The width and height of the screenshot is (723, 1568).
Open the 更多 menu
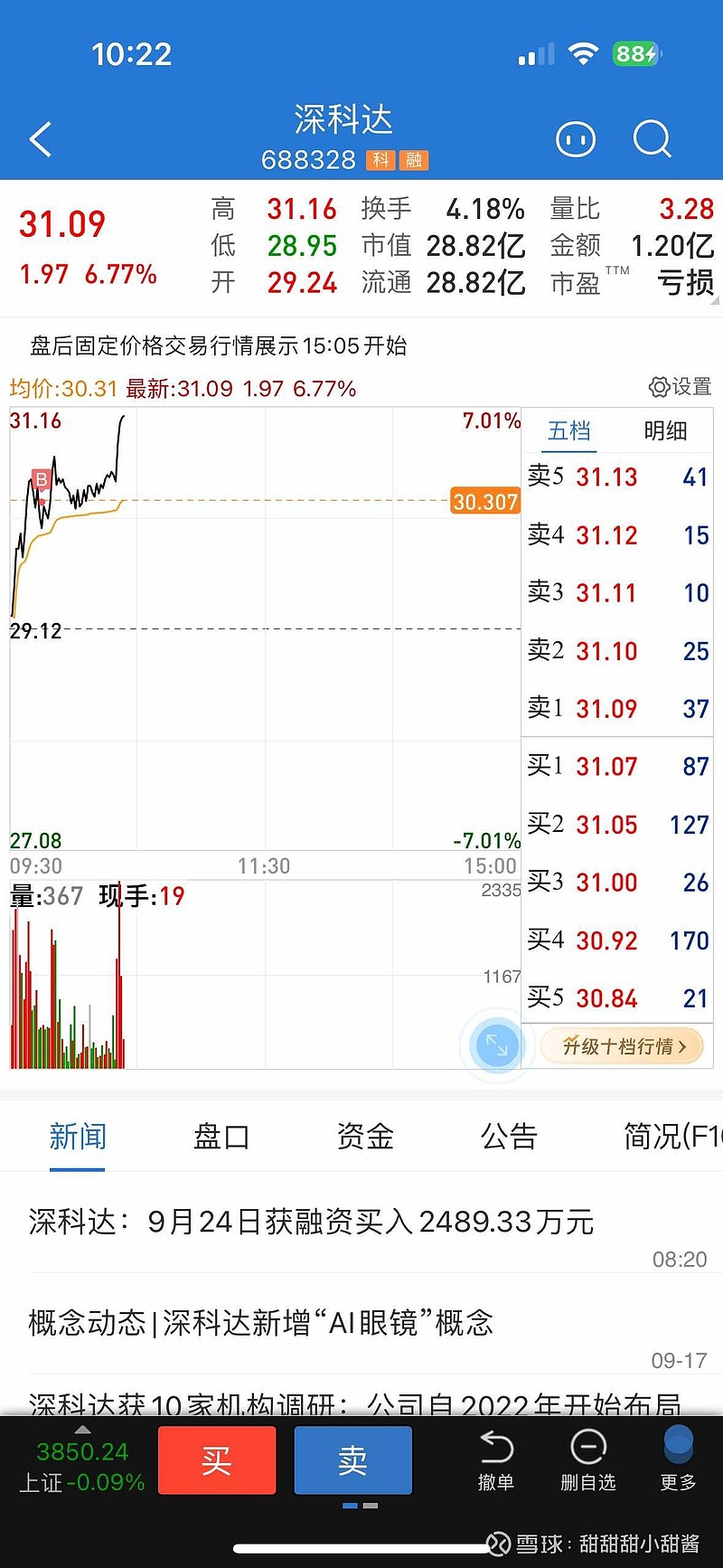tap(678, 1459)
